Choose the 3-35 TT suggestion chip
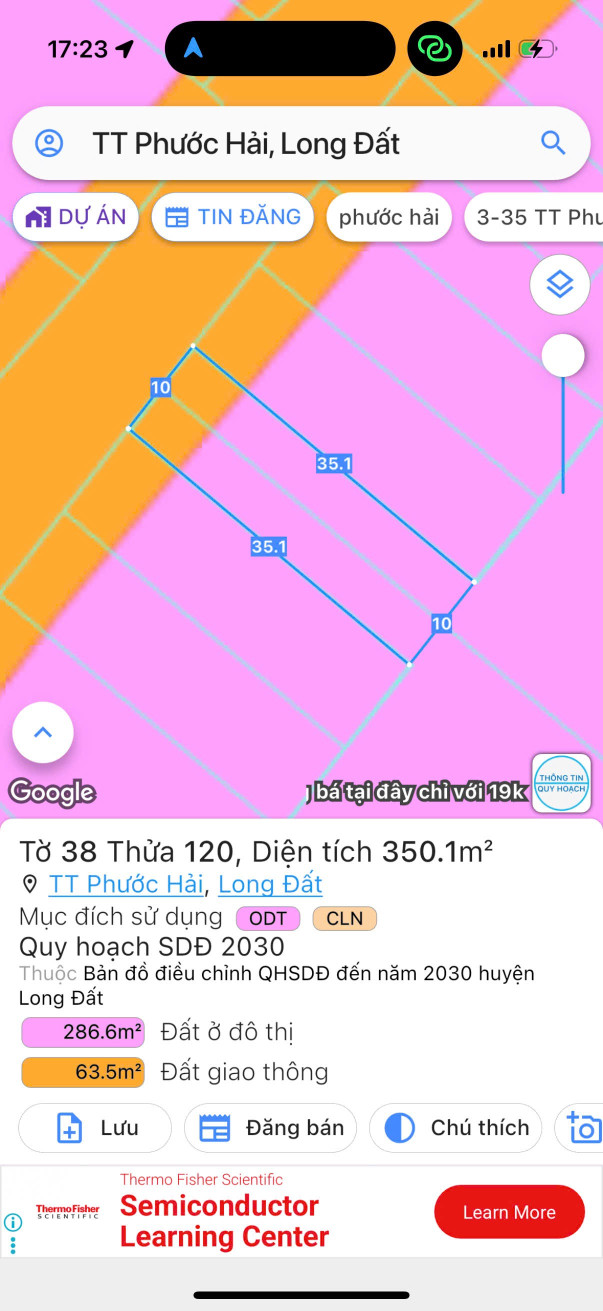 pos(535,217)
